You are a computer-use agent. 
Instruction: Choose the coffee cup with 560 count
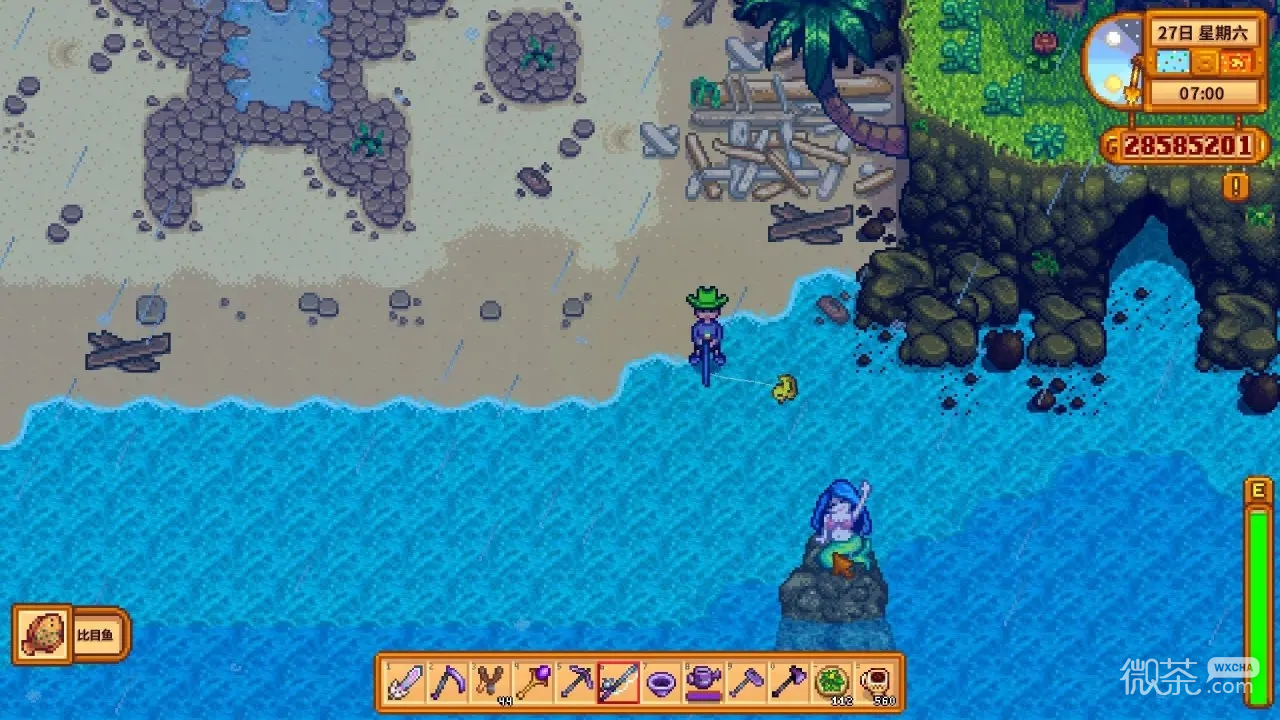(x=877, y=683)
